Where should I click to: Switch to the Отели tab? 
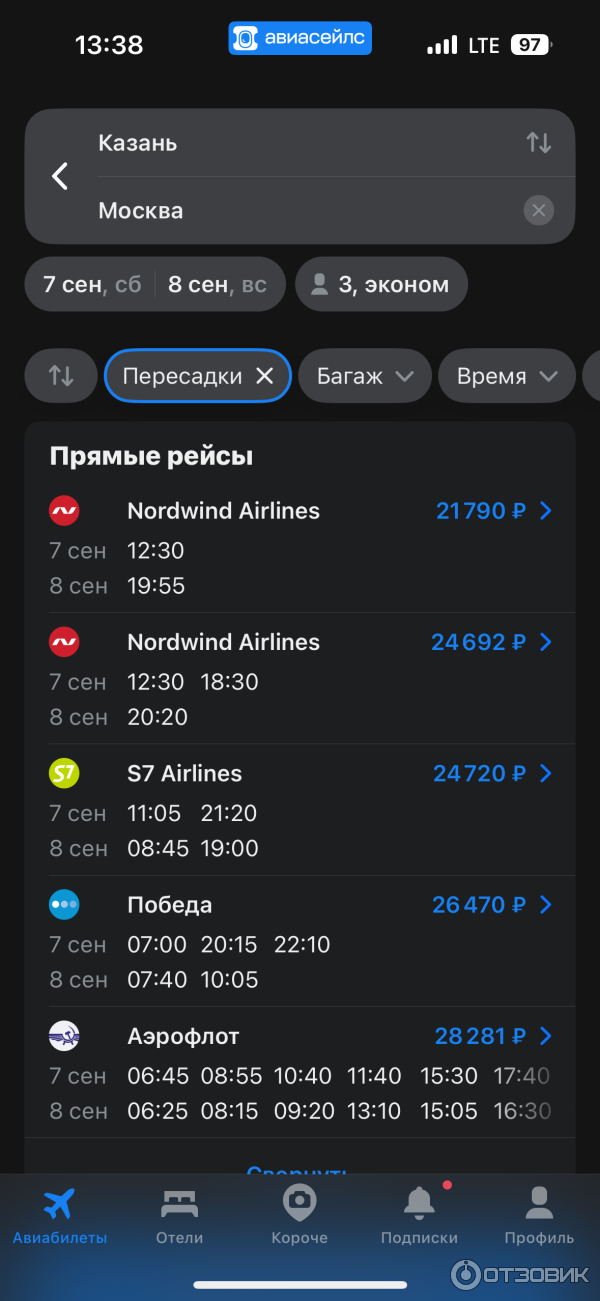point(180,1215)
